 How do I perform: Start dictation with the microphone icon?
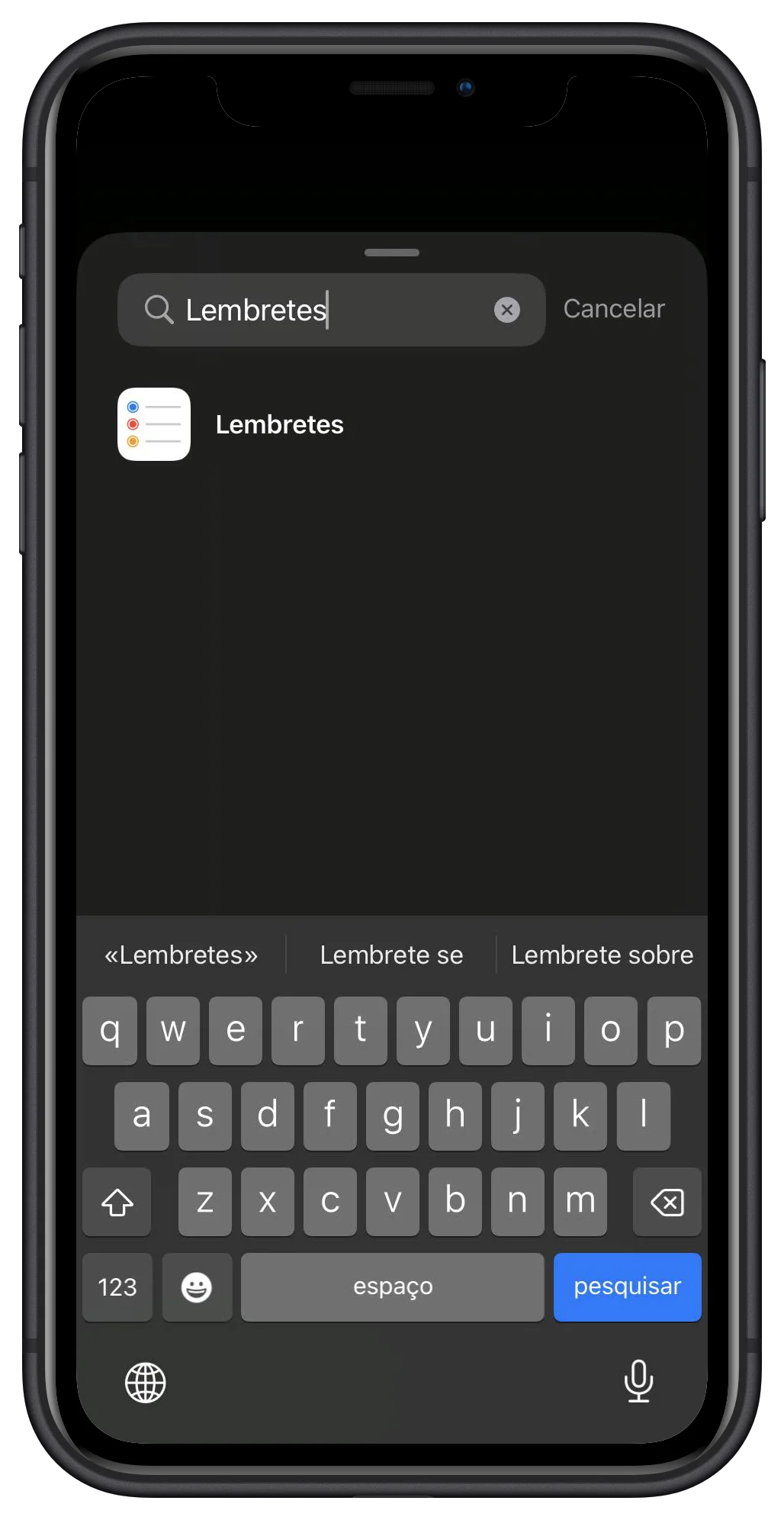click(x=638, y=1380)
